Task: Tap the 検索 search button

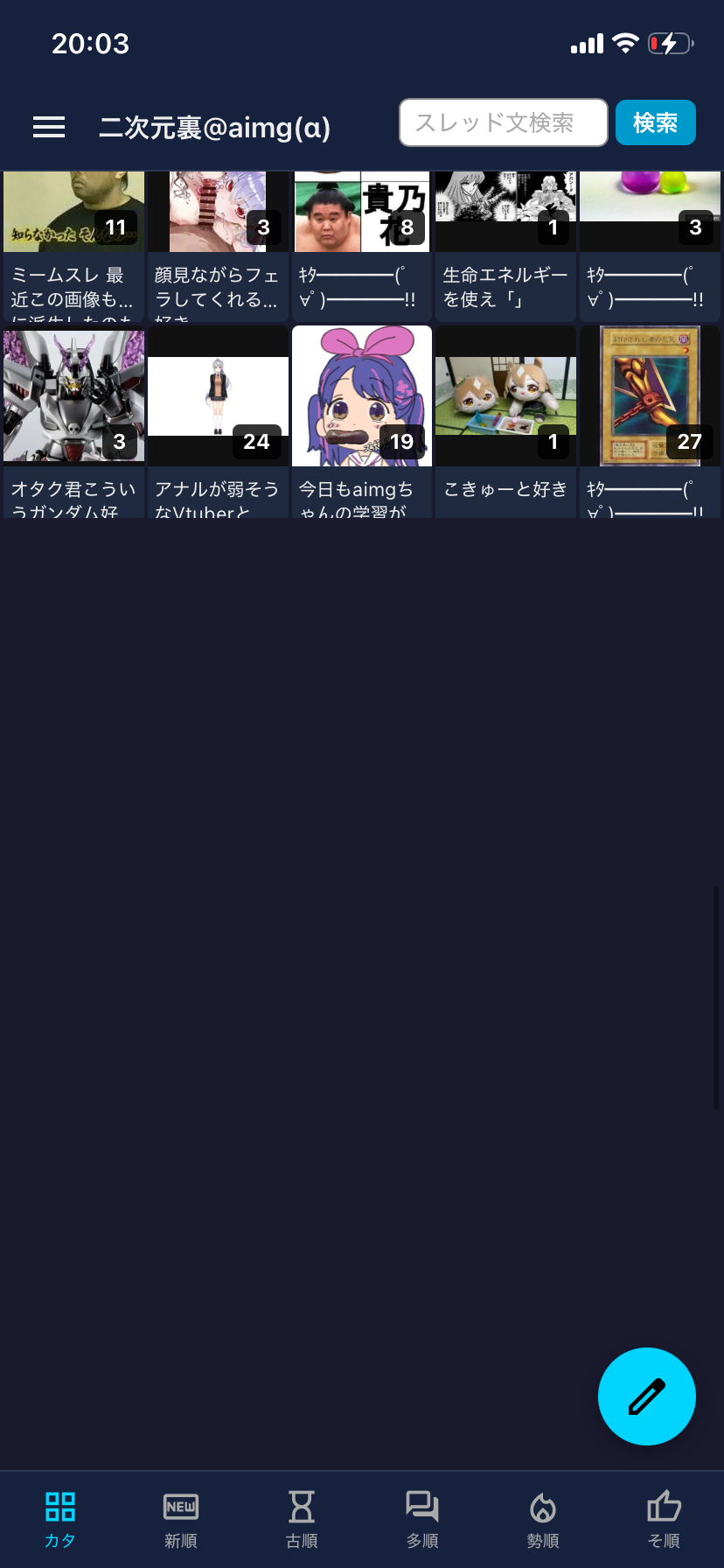Action: pos(655,122)
